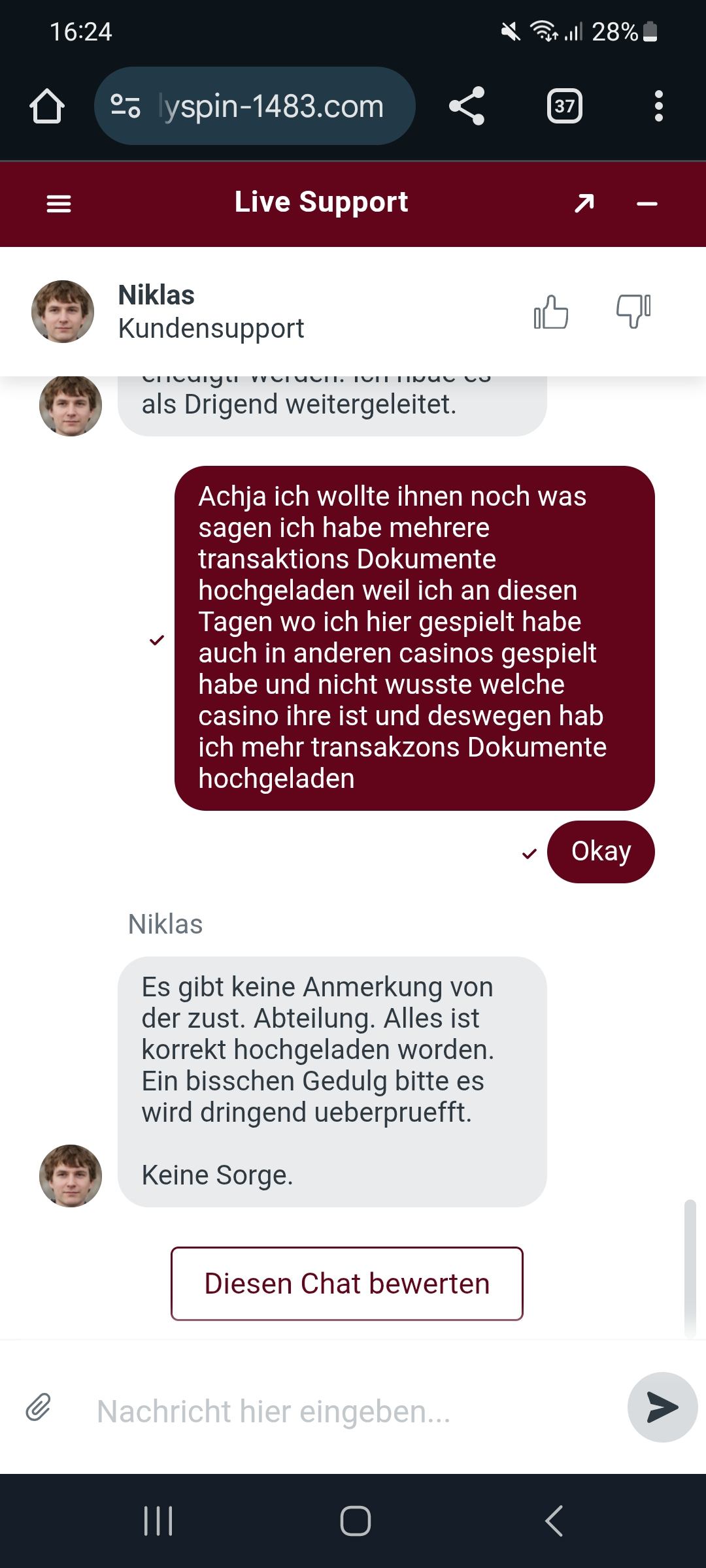The height and width of the screenshot is (1568, 706).
Task: Open the 37 tabs switcher
Action: [x=564, y=106]
